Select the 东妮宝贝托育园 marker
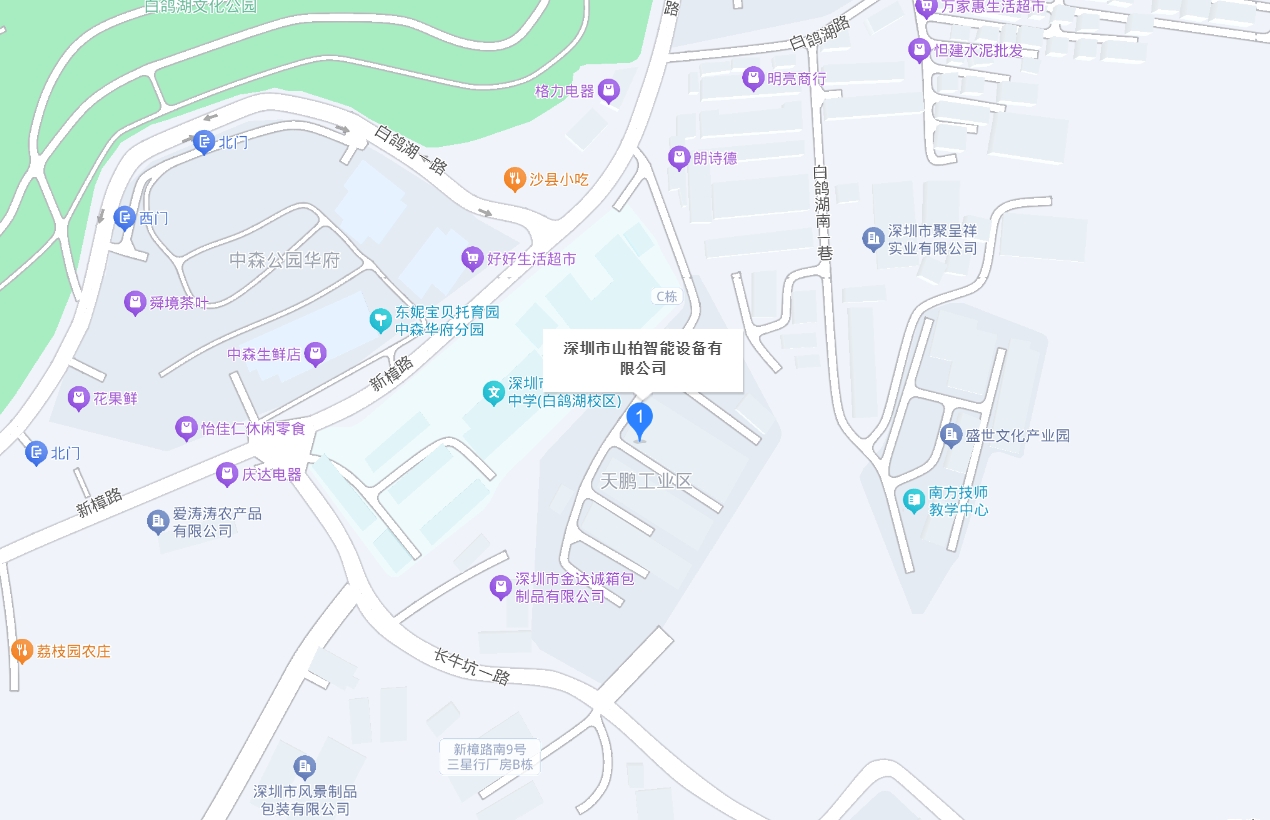This screenshot has width=1270, height=820. pos(380,320)
